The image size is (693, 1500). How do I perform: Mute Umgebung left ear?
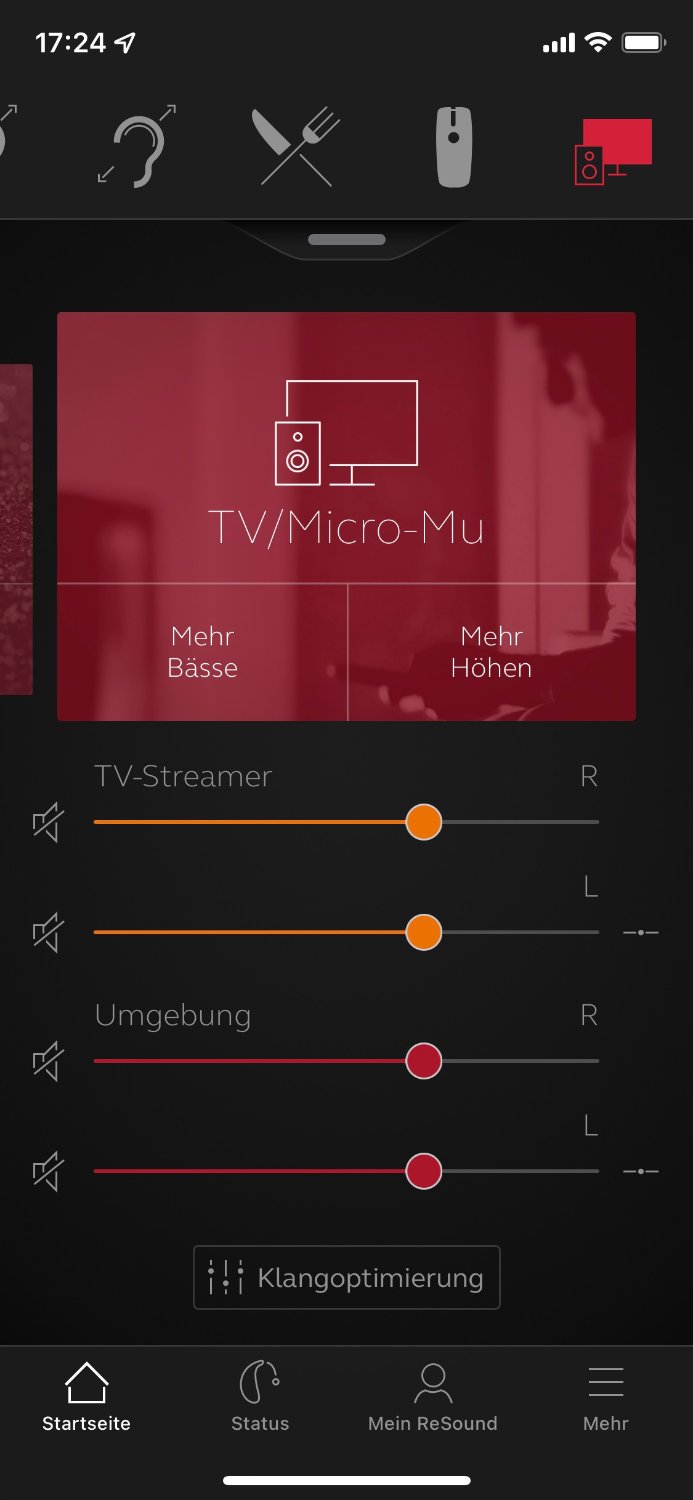(x=48, y=1171)
